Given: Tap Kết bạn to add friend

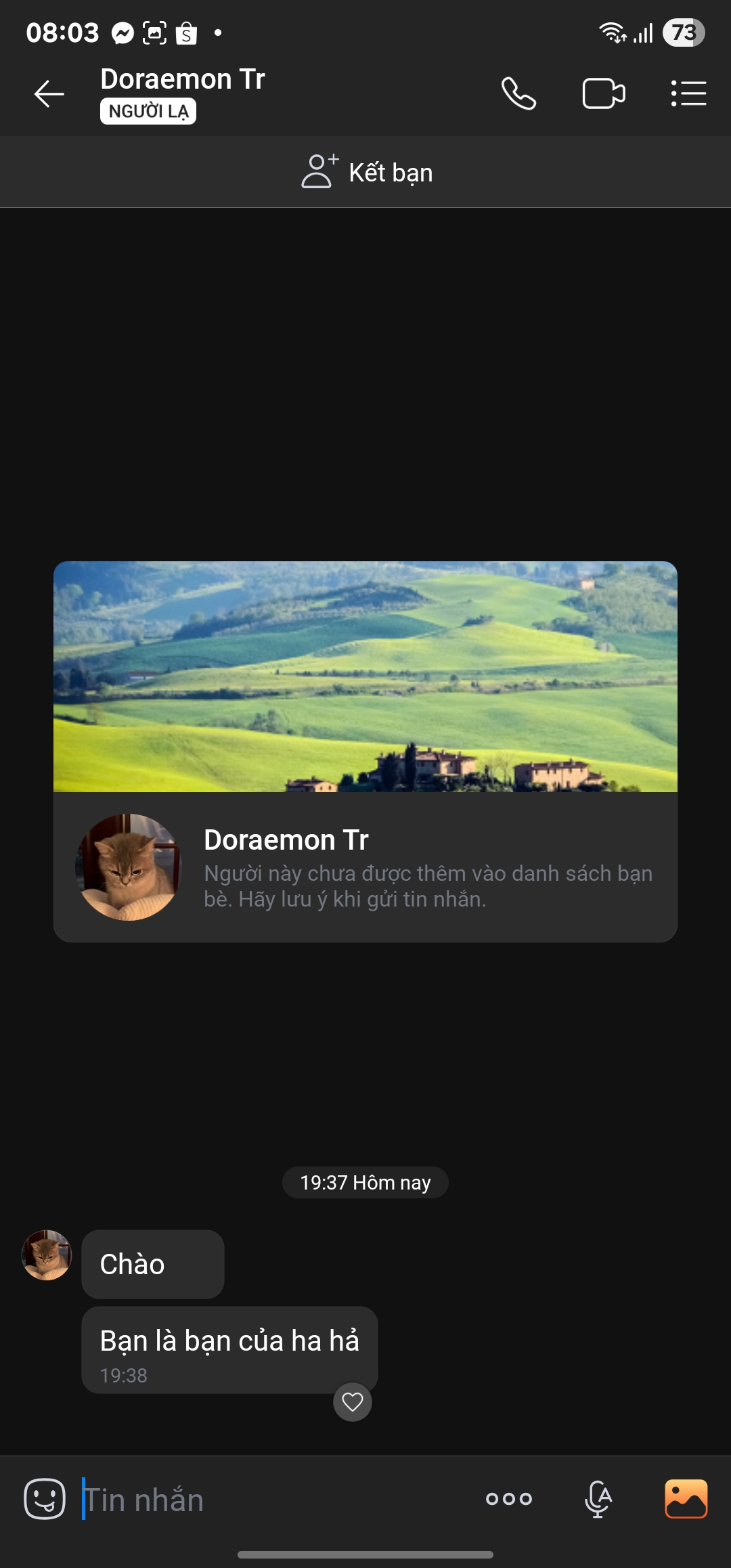Looking at the screenshot, I should point(366,172).
